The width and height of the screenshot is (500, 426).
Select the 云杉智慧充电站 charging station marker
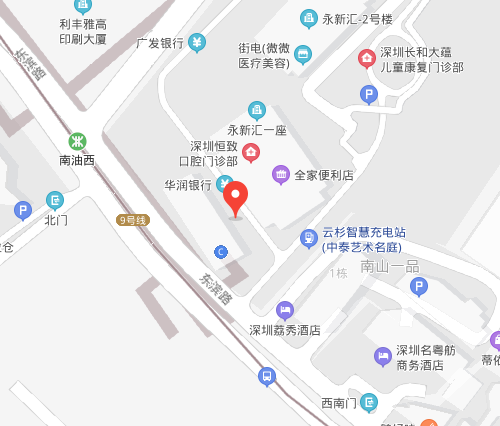click(x=309, y=238)
